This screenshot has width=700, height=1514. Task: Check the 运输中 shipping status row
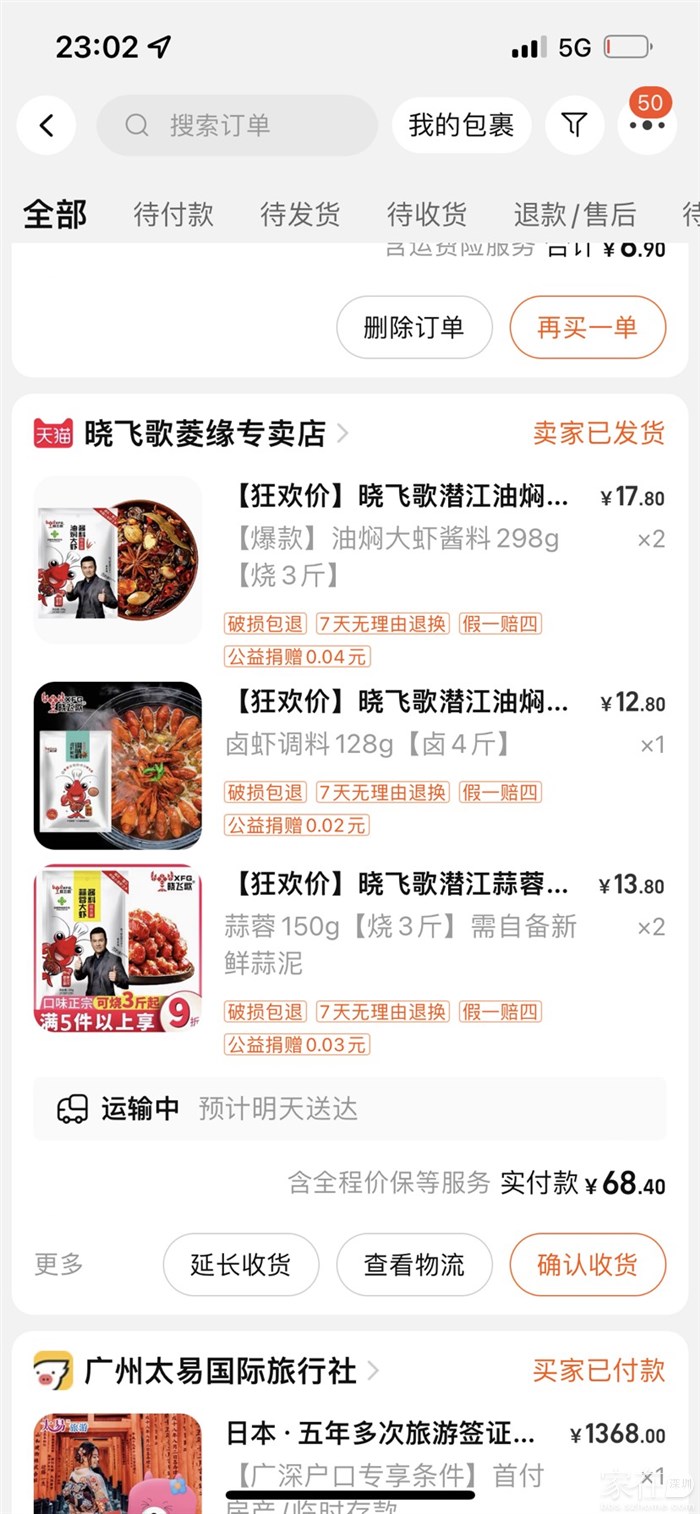click(x=349, y=1108)
